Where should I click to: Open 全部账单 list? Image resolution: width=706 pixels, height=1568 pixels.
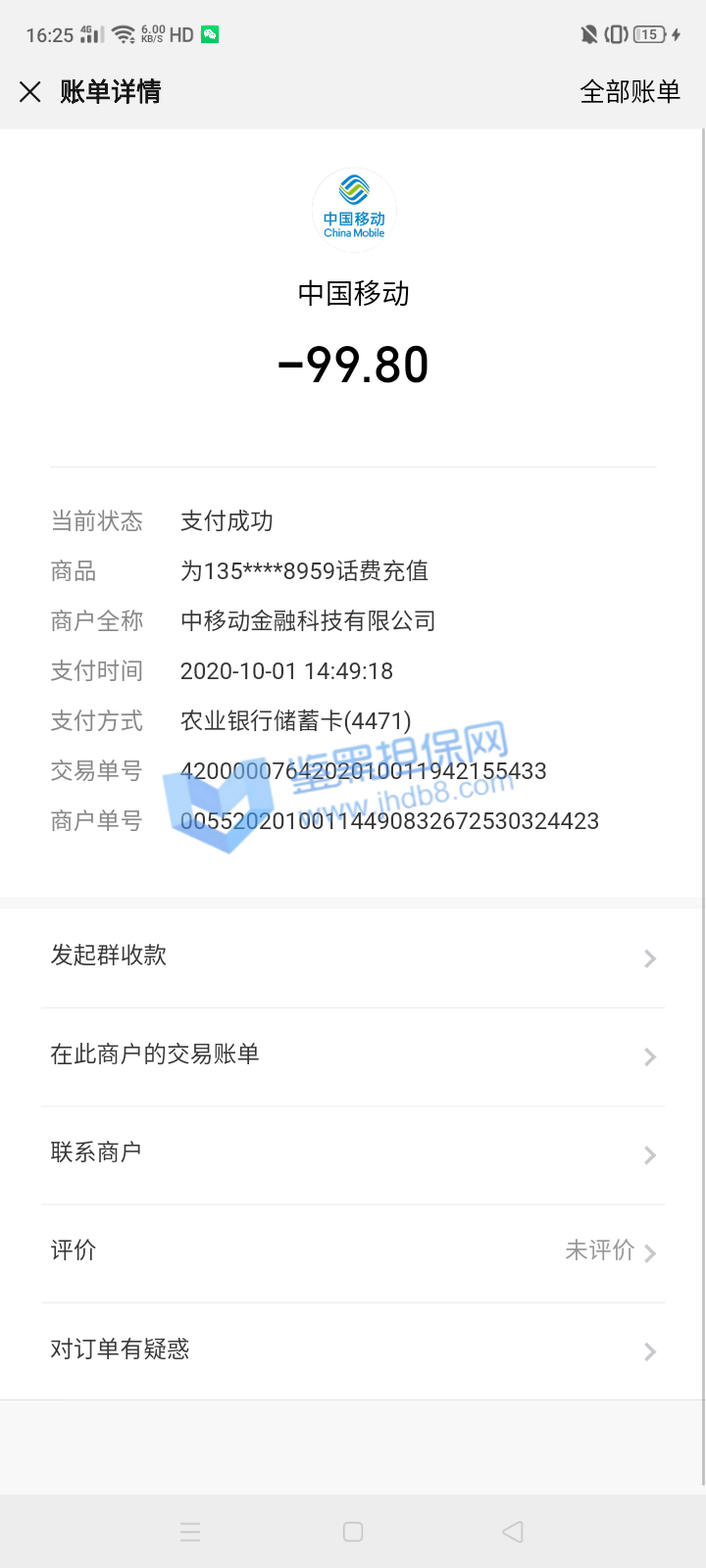tap(630, 92)
